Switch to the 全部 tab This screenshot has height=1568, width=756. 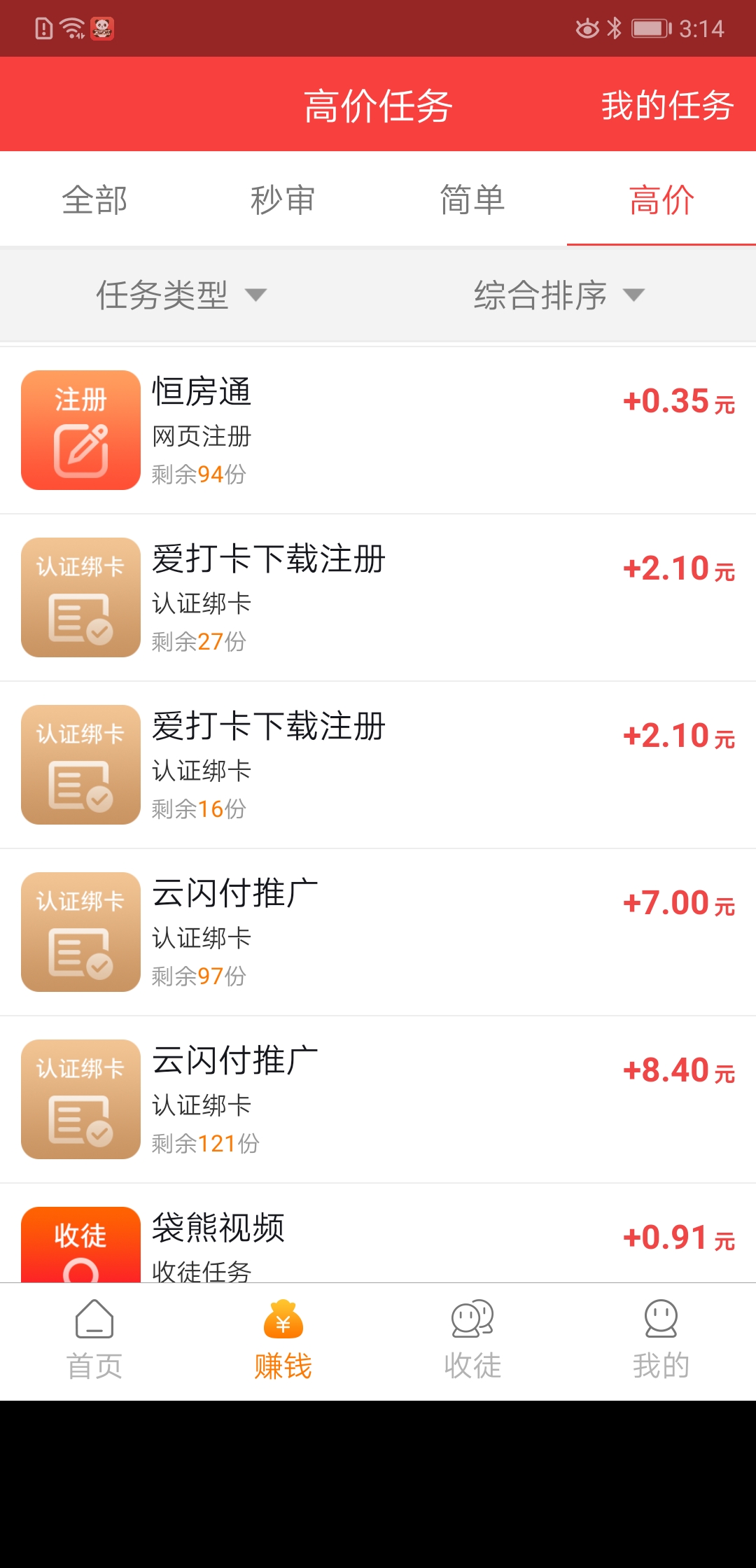(94, 199)
